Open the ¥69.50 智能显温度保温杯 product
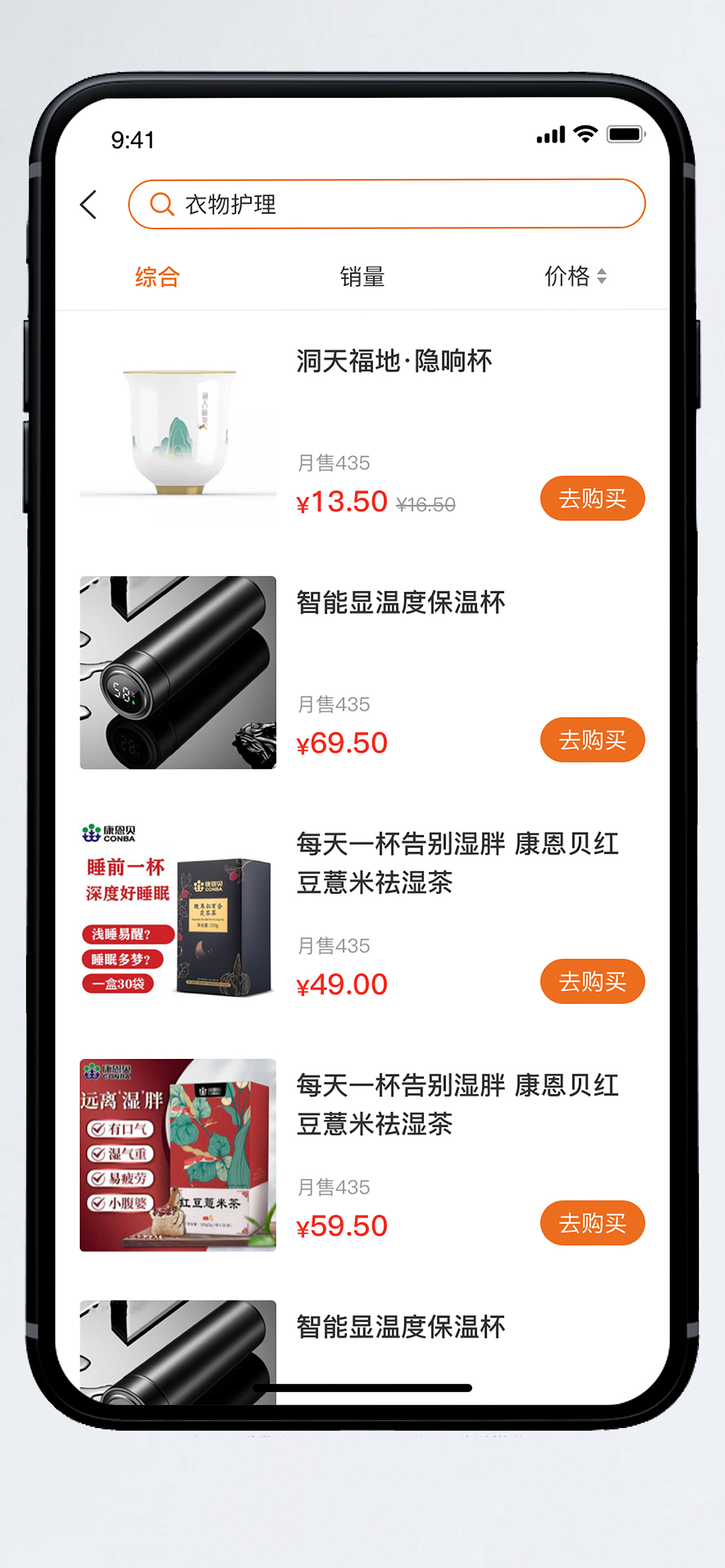 (400, 603)
